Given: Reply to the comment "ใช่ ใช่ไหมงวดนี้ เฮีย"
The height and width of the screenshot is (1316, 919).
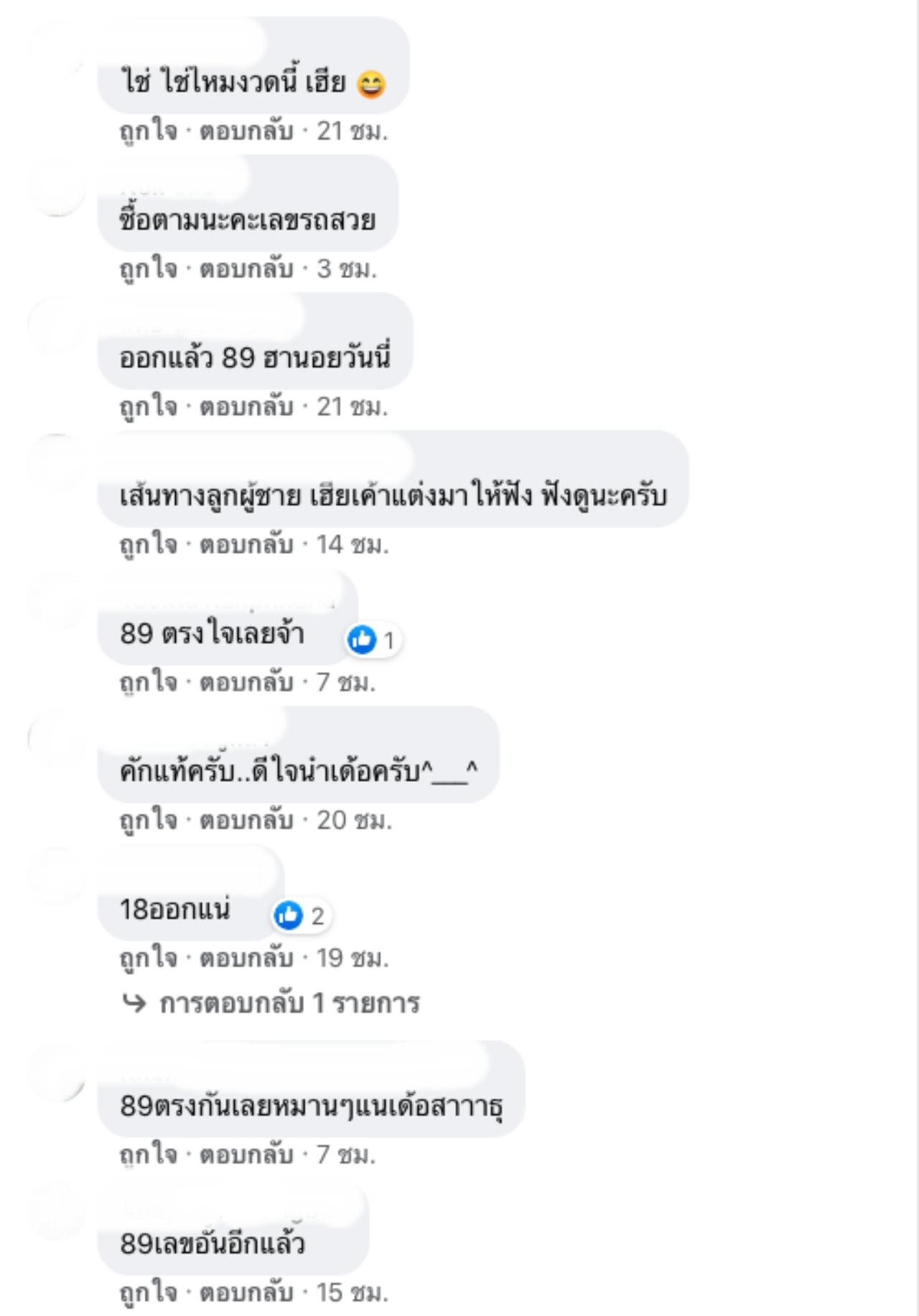Looking at the screenshot, I should click(x=246, y=131).
